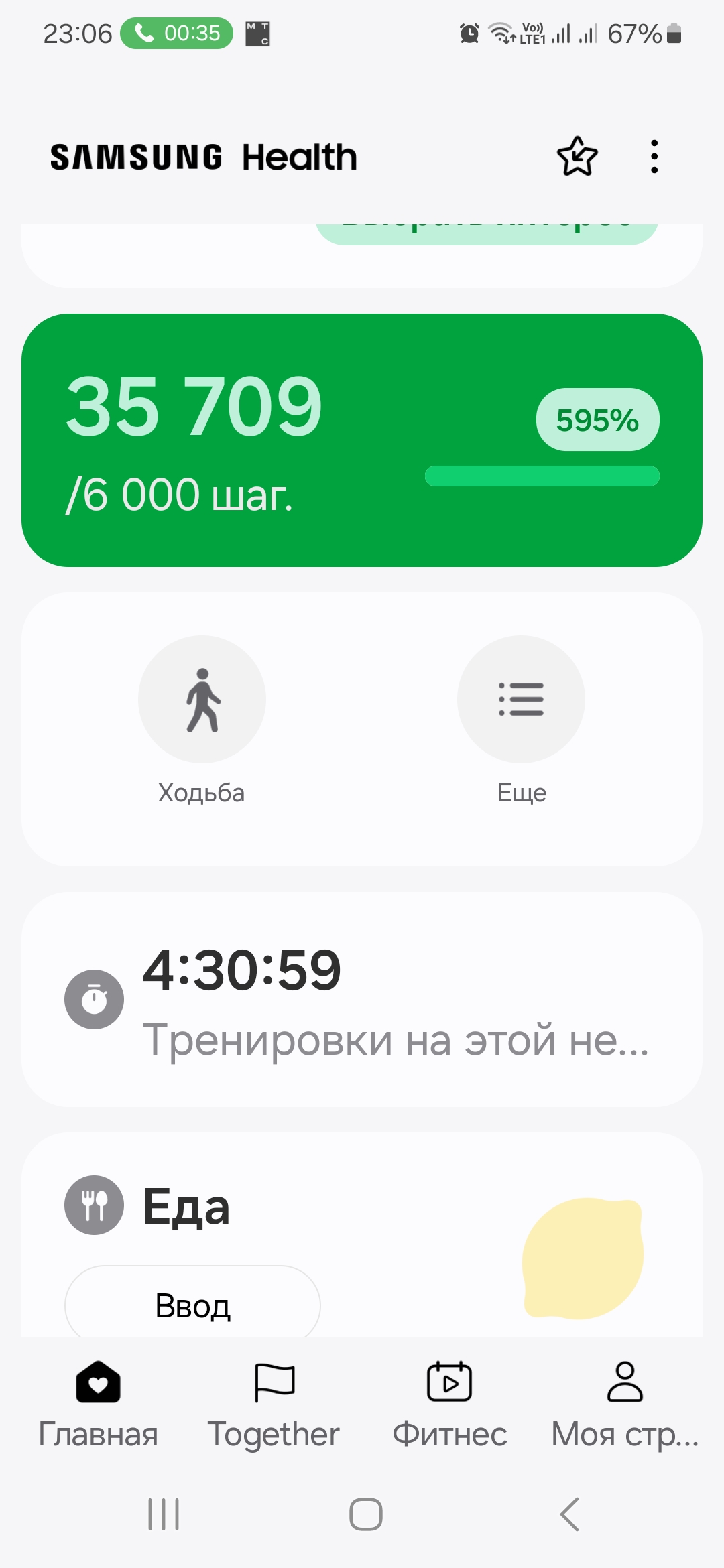Open the star badge icon in header
This screenshot has width=724, height=1568.
[x=577, y=157]
